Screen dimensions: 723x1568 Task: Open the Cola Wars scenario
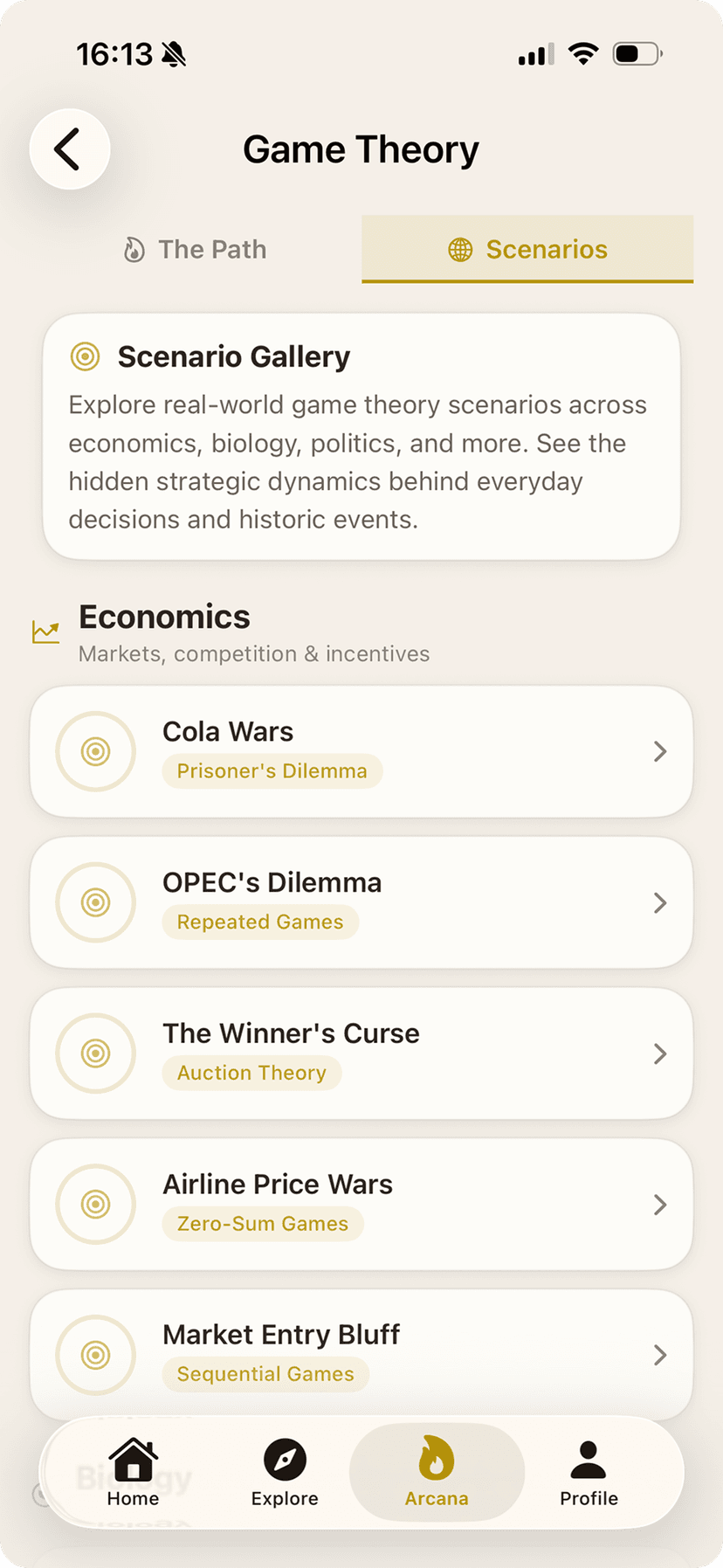click(x=361, y=751)
